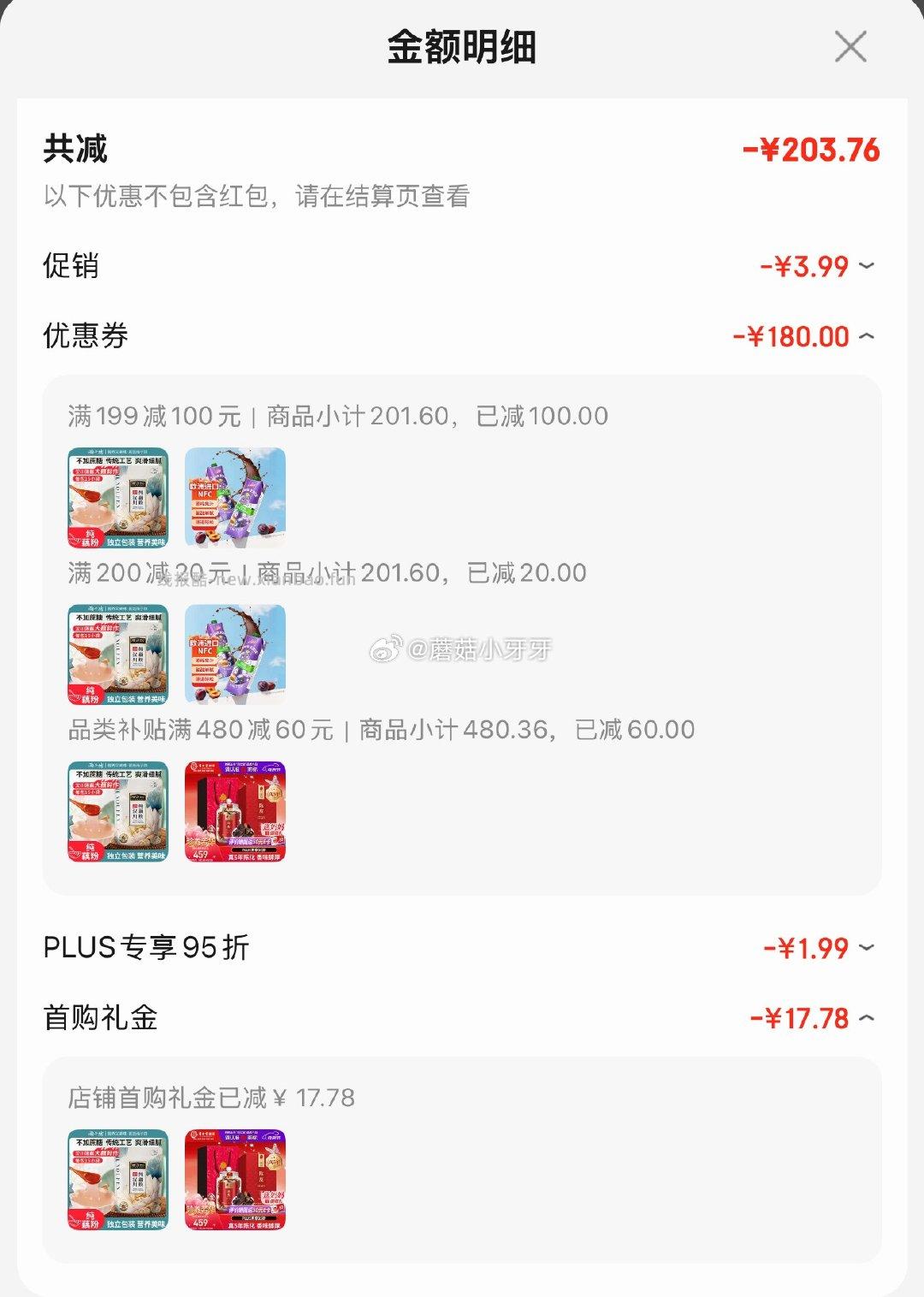The width and height of the screenshot is (924, 1297).
Task: Open the lotus powder thumbnail in 品类补贴 row
Action: pos(117,811)
